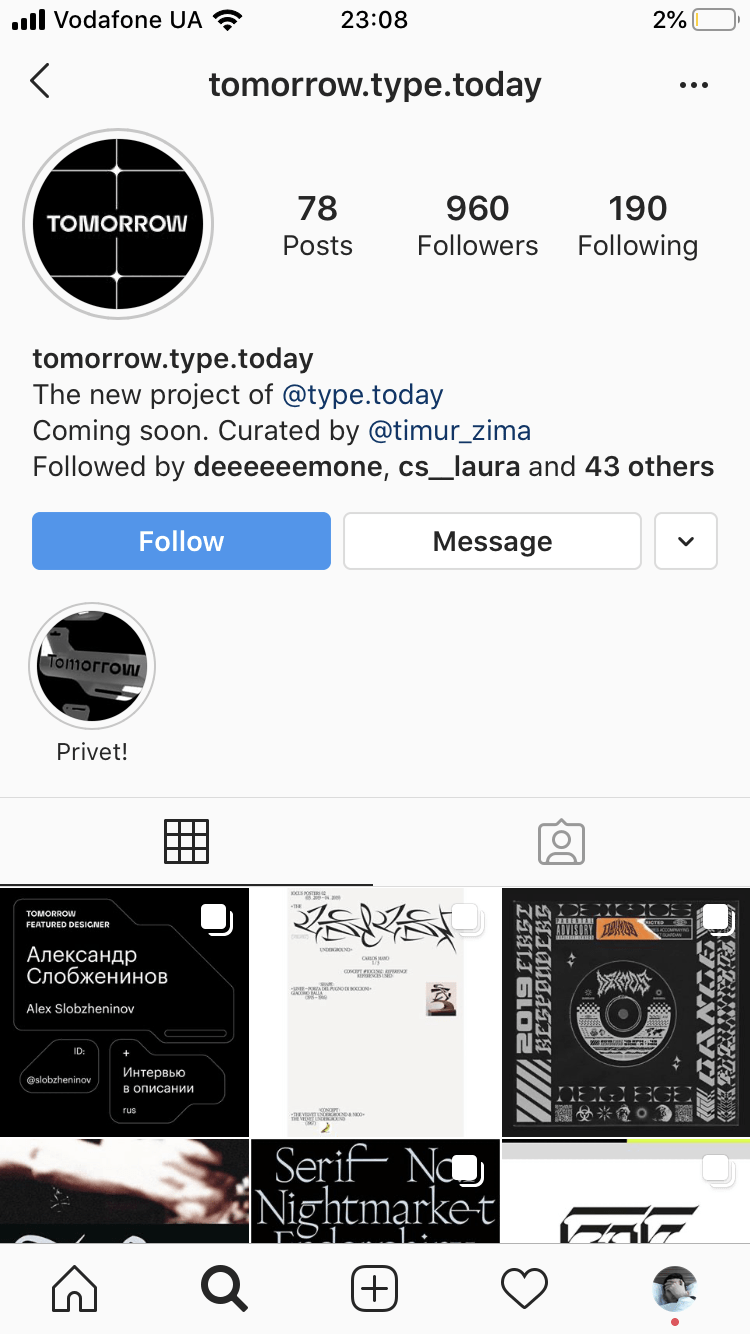Open the 2019 black album cover post

click(625, 1012)
